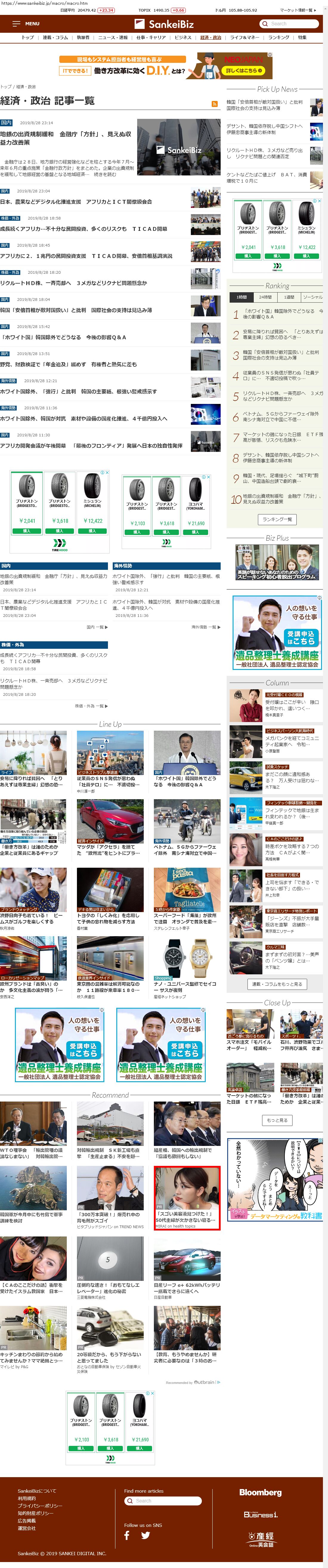Read リクルートHD株、一斉売却へ article
The width and height of the screenshot is (328, 1568).
[x=73, y=283]
